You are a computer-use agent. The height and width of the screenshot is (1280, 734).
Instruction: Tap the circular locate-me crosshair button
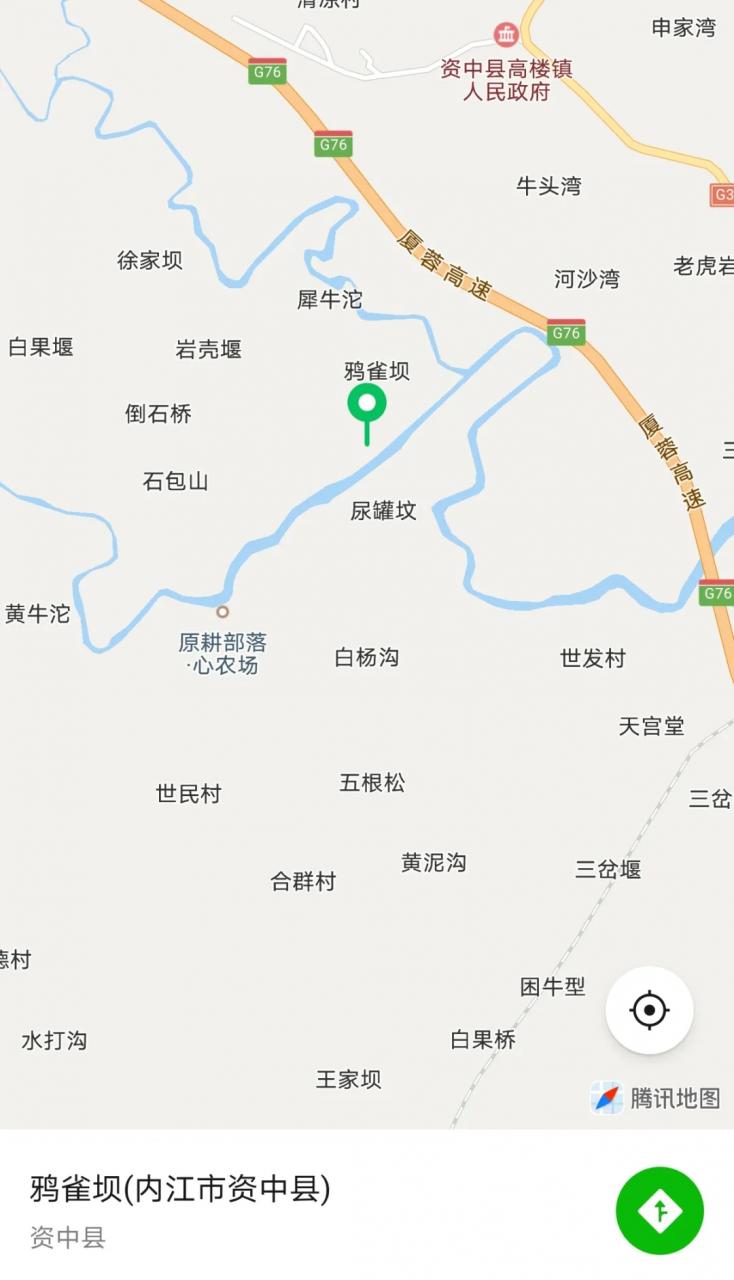649,1011
